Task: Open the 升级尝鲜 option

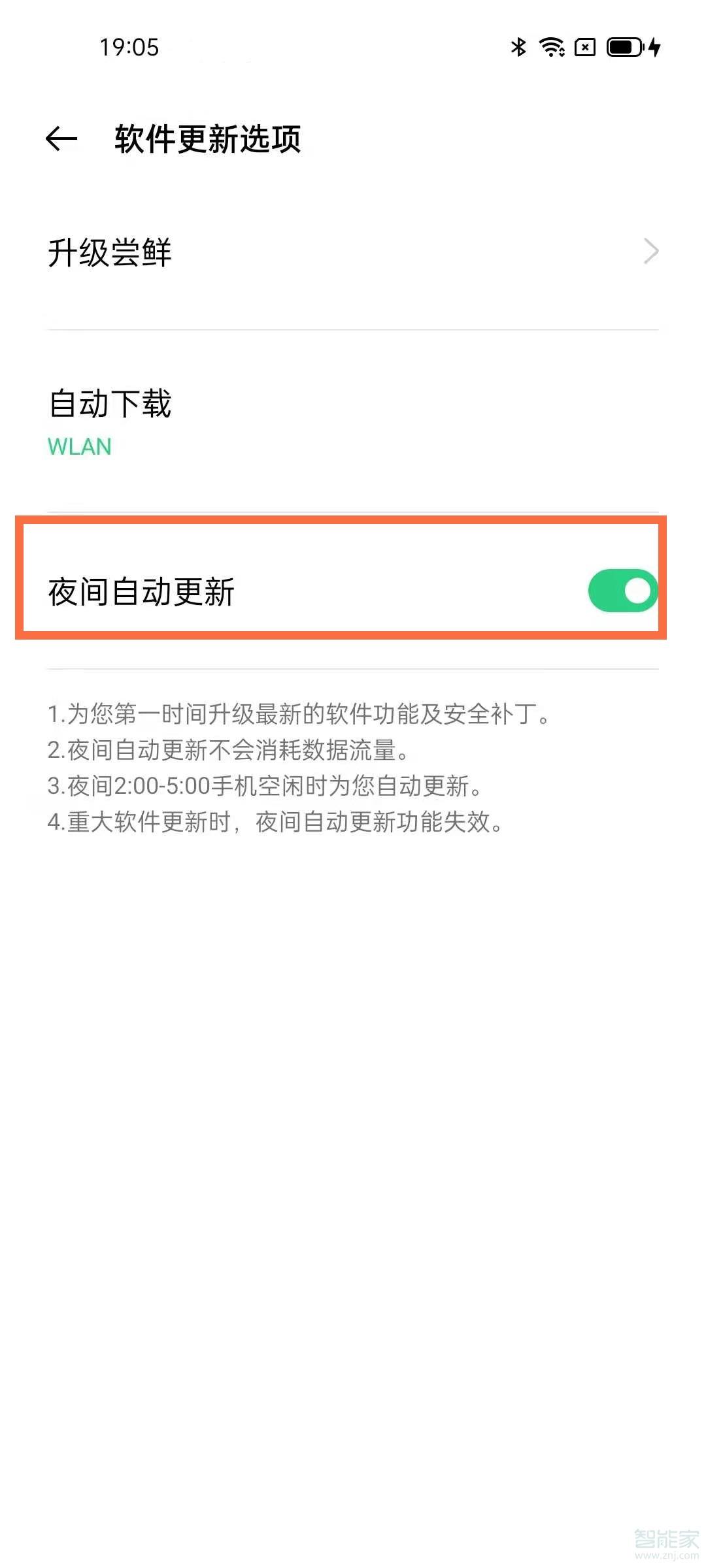Action: click(x=353, y=252)
